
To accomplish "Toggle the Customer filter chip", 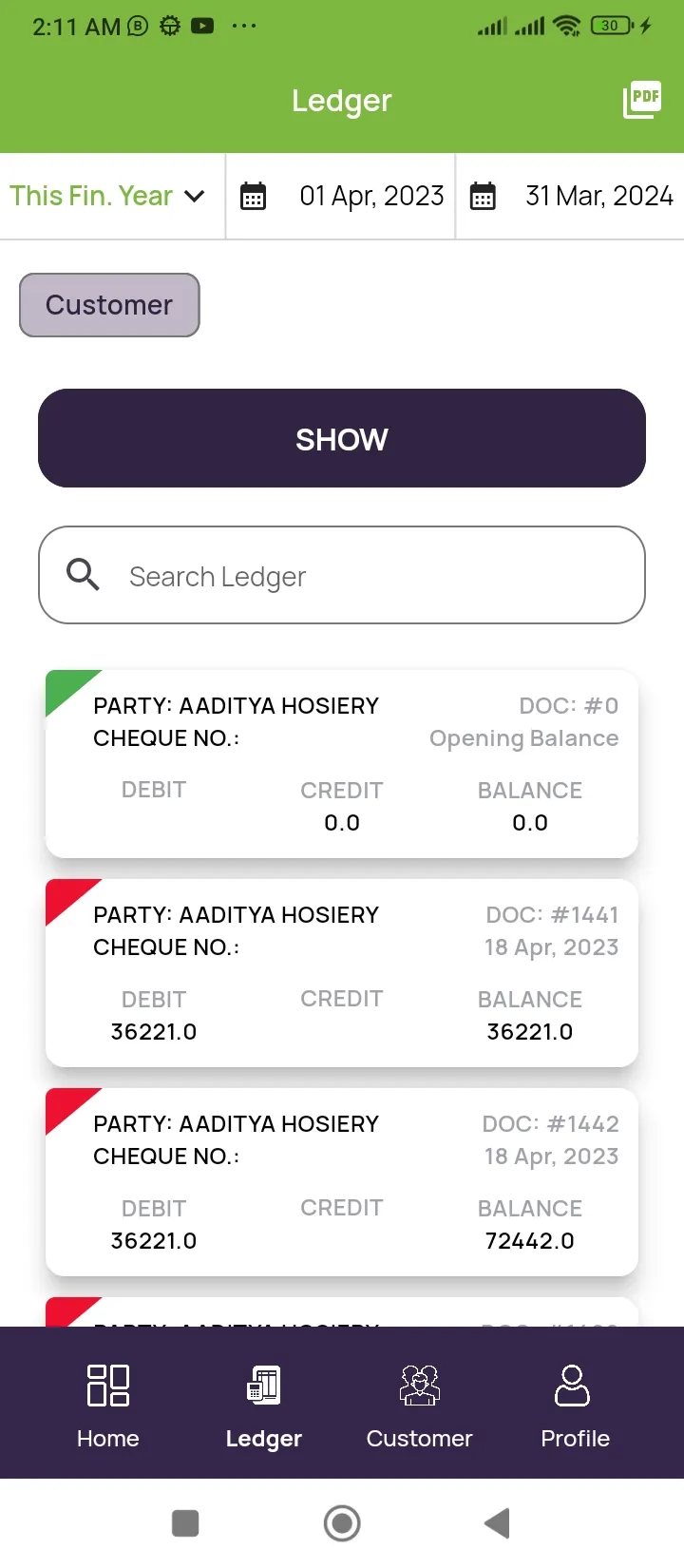I will click(x=108, y=304).
